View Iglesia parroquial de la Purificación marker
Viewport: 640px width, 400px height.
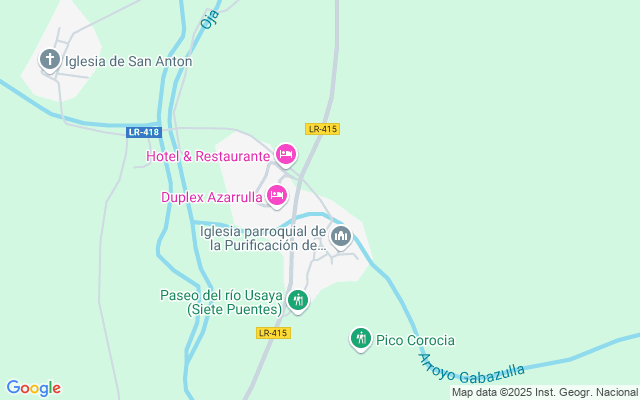[341, 237]
